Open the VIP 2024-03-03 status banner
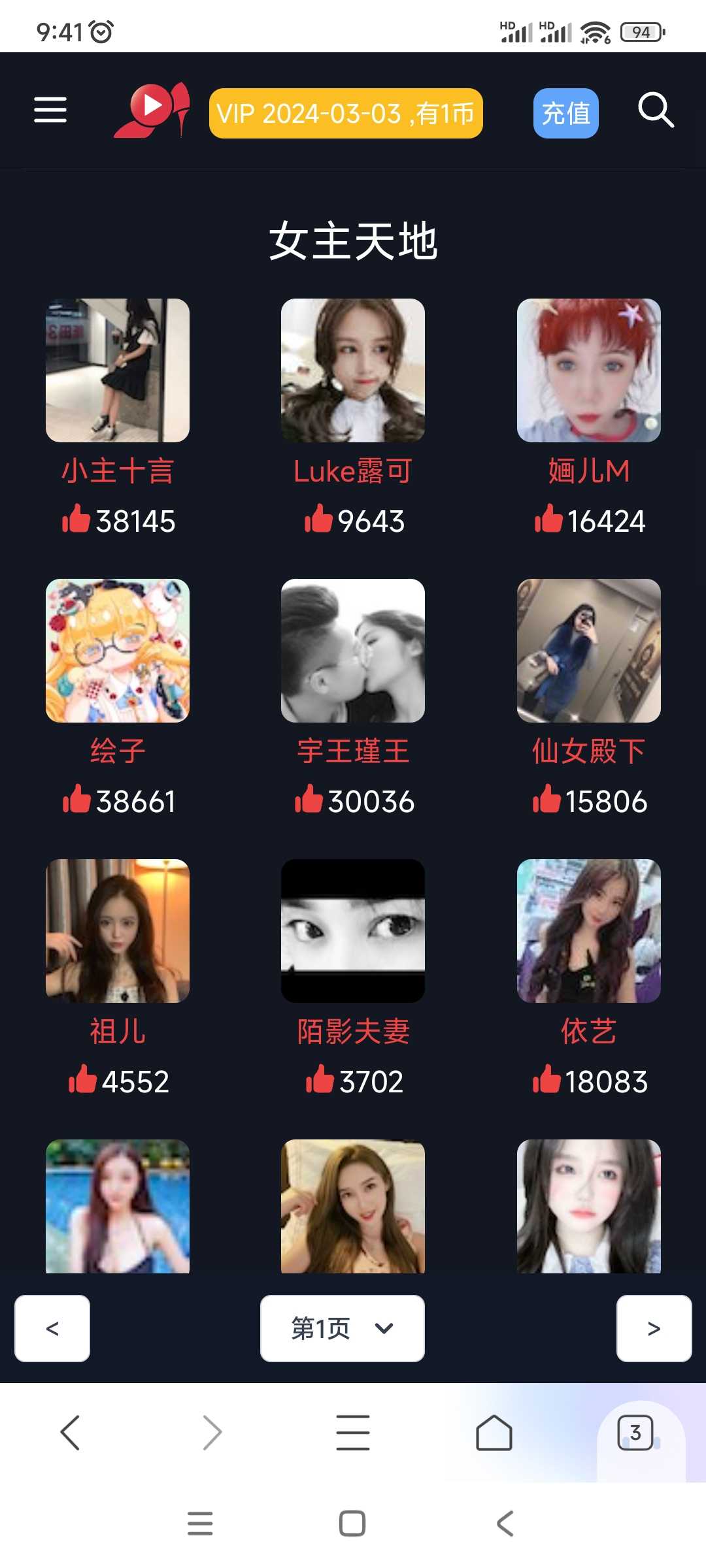The image size is (706, 1568). 346,114
